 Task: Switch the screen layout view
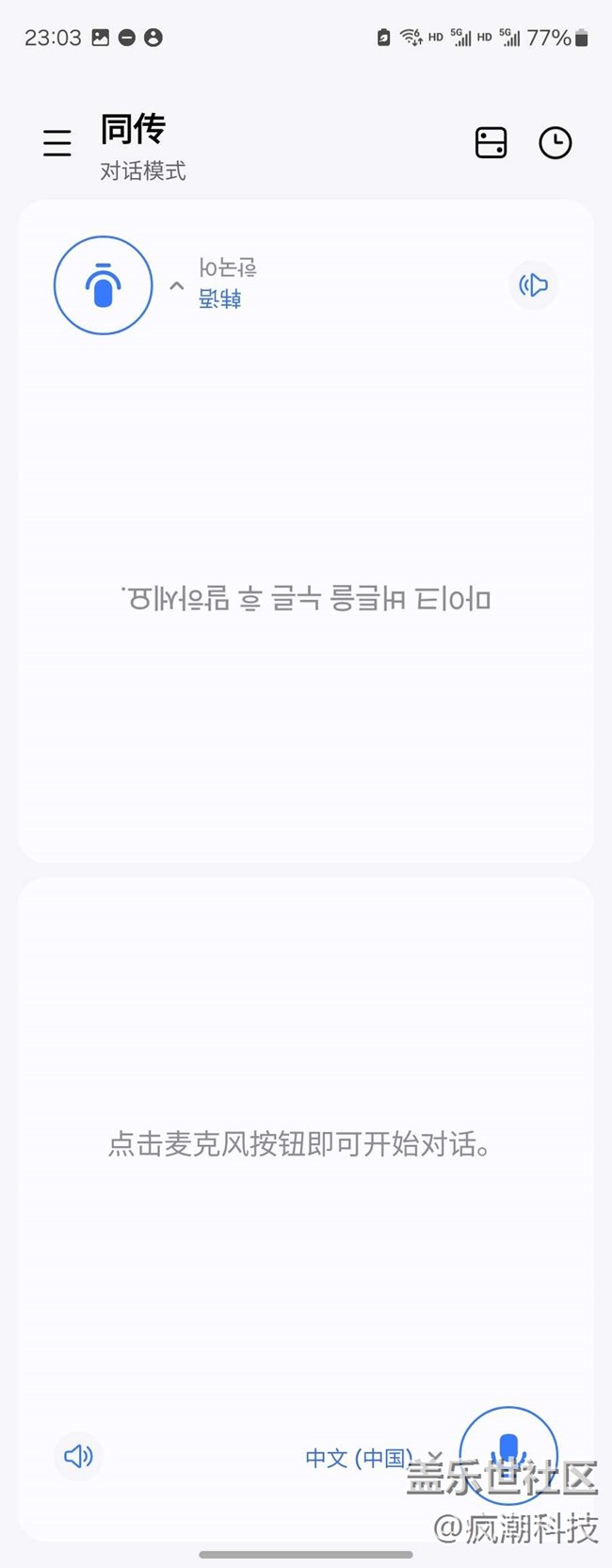(491, 143)
